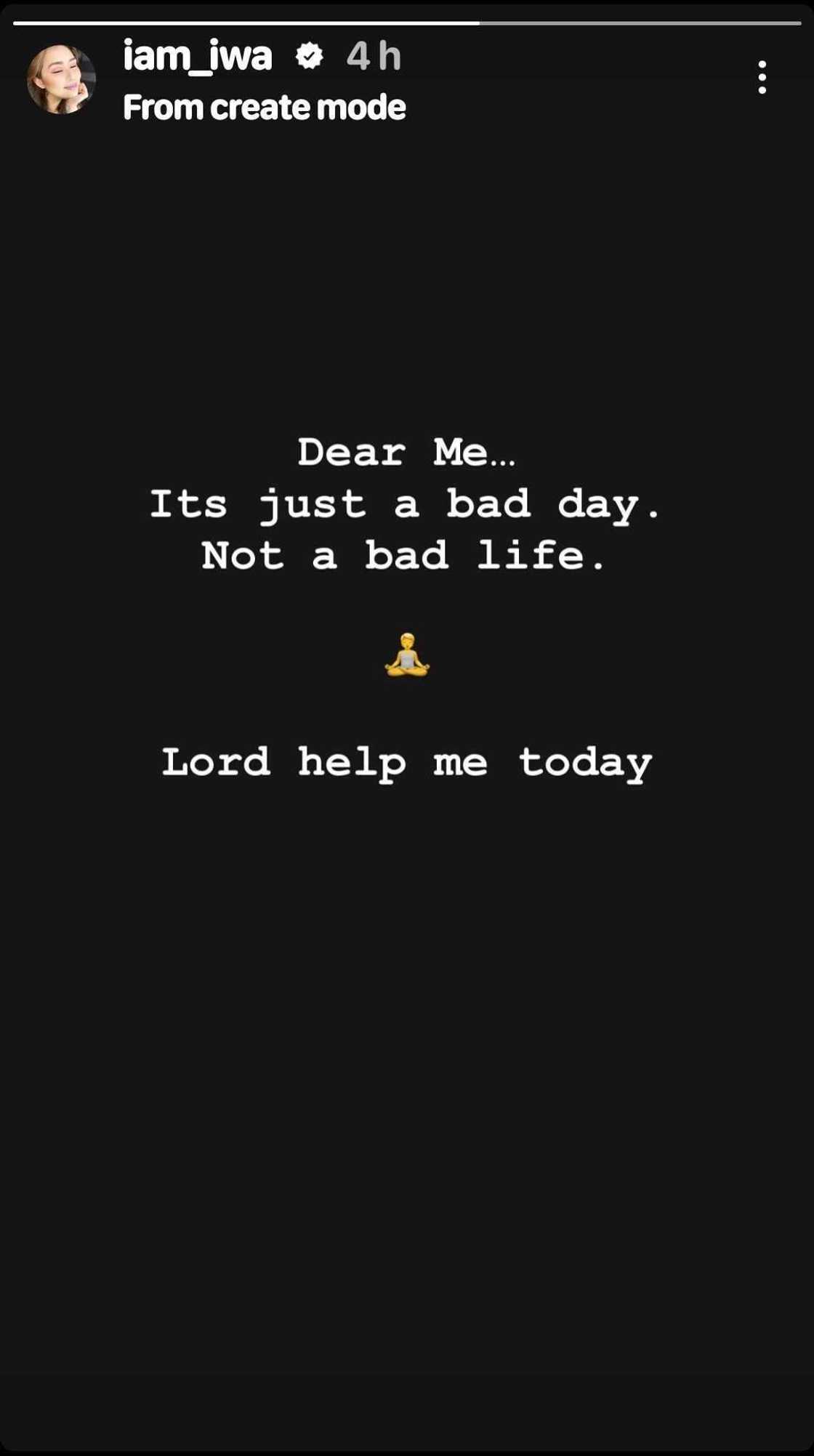Tap iam_iwa's profile picture
Viewport: 814px width, 1456px height.
point(61,79)
